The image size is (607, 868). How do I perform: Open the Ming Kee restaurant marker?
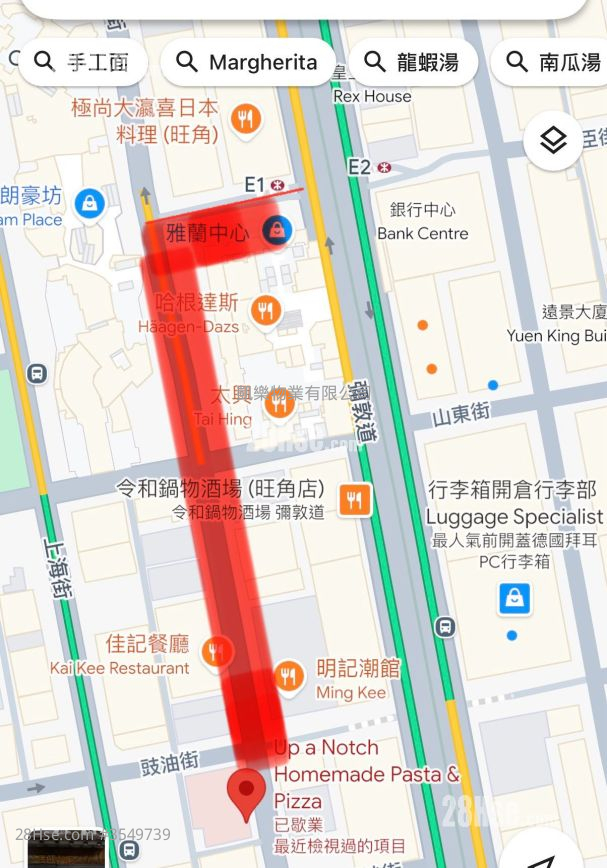288,677
